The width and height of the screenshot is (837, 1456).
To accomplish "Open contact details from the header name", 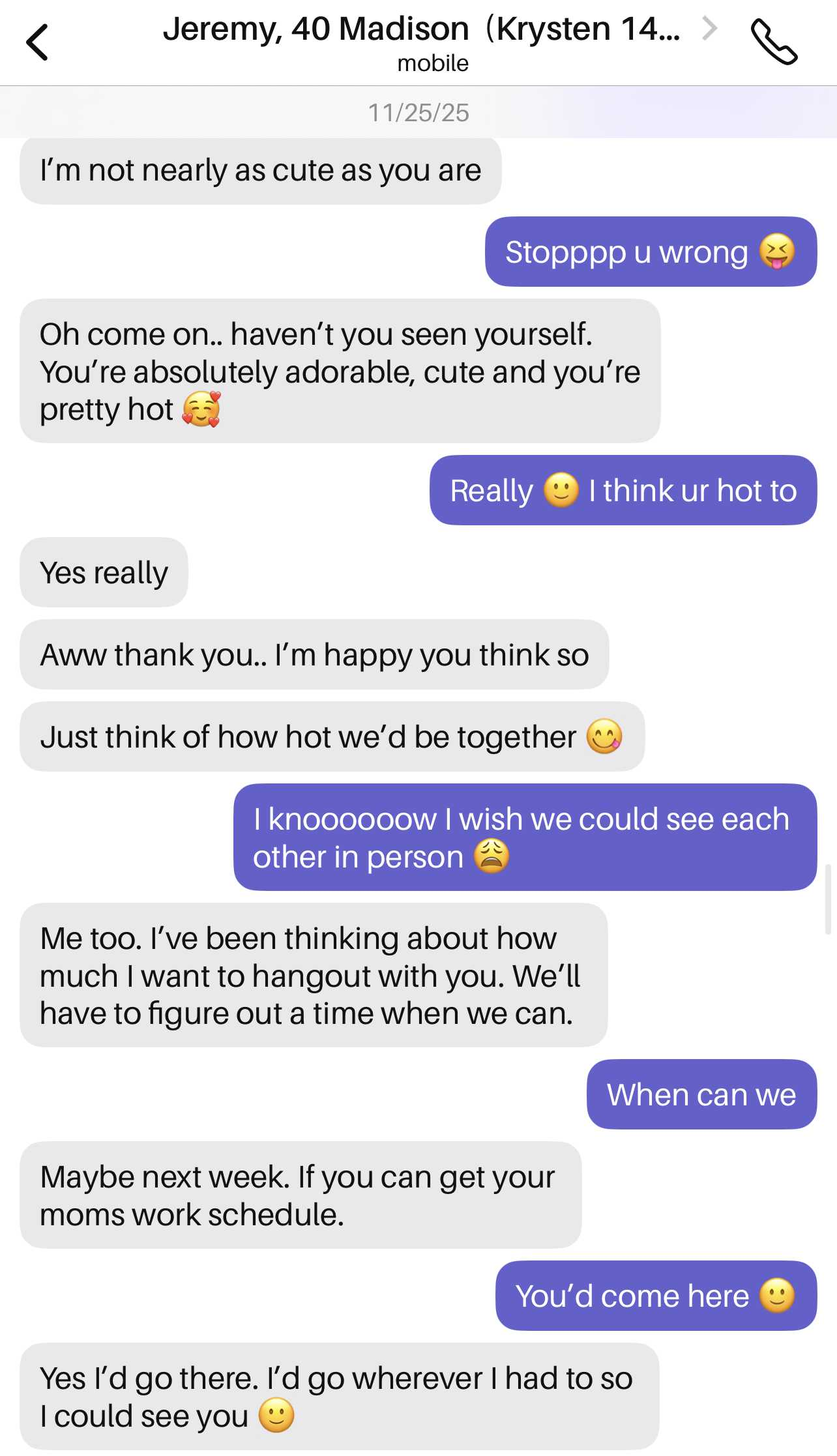I will (x=421, y=29).
